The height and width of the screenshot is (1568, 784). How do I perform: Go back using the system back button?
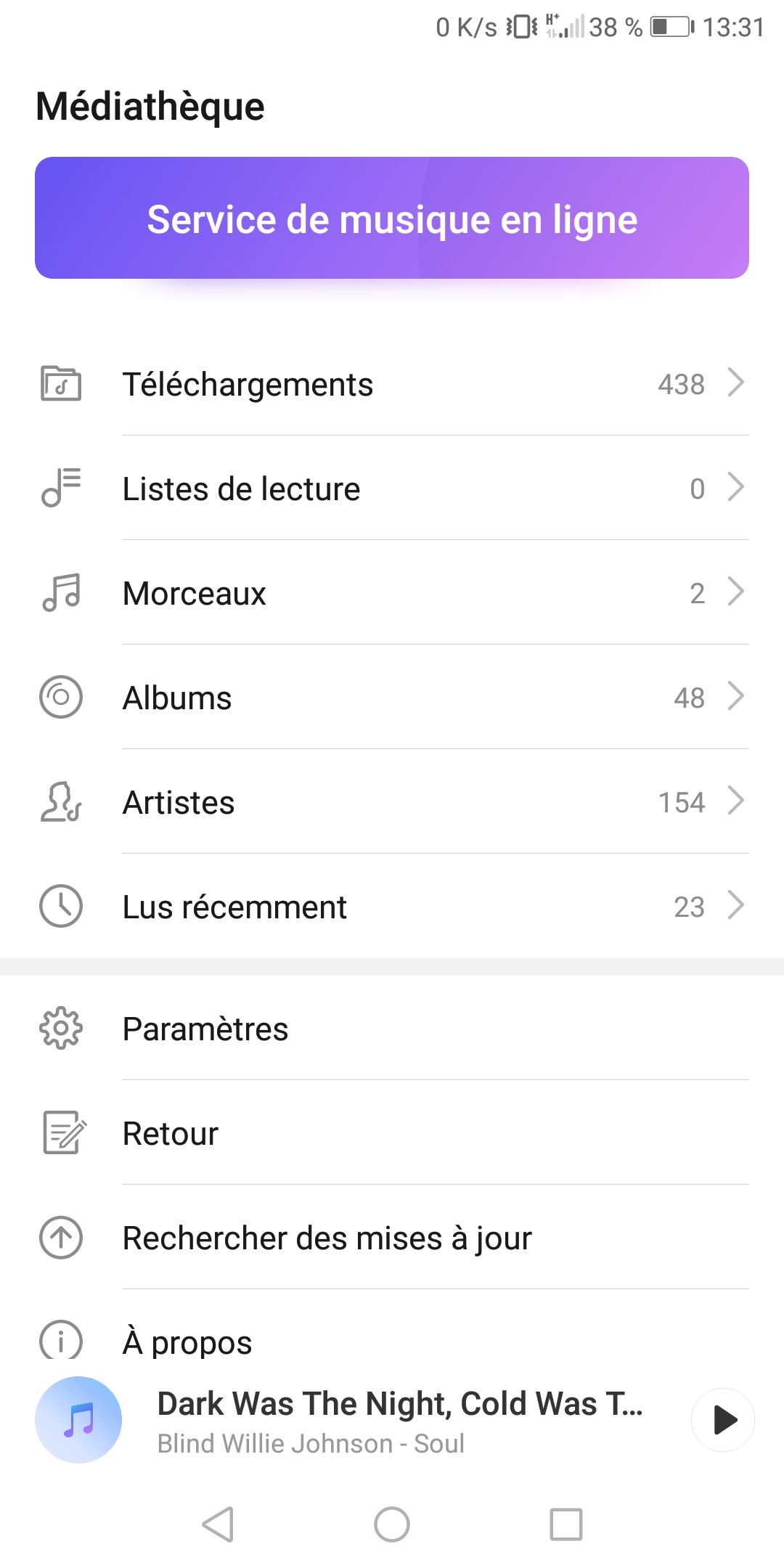[218, 1524]
